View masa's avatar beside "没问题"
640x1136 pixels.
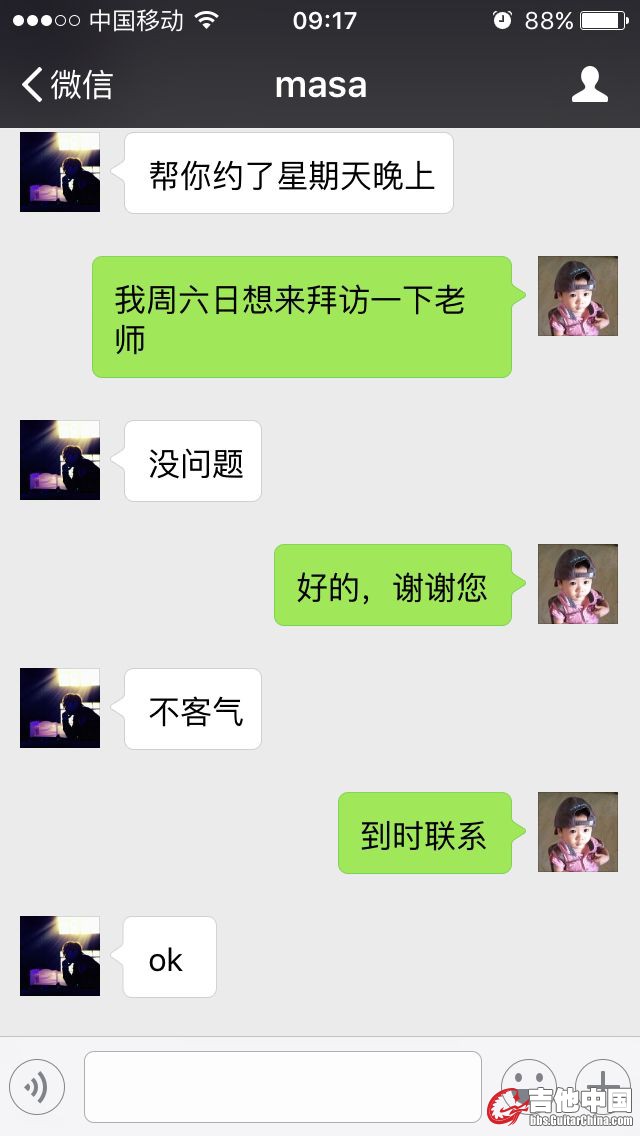[x=60, y=460]
